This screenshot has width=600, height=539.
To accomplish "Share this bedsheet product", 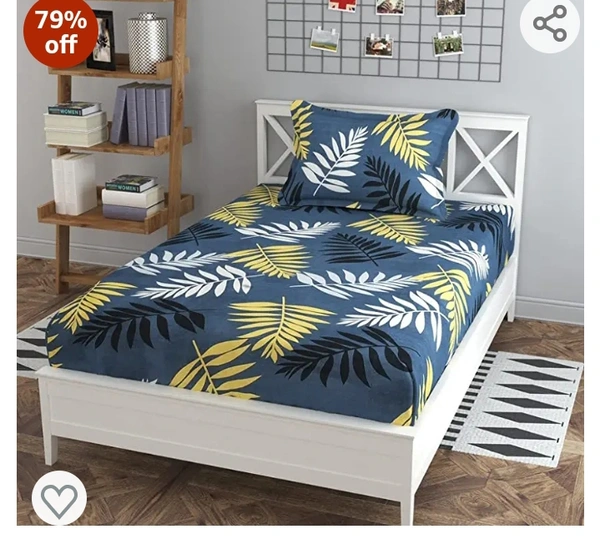I will click(x=550, y=23).
